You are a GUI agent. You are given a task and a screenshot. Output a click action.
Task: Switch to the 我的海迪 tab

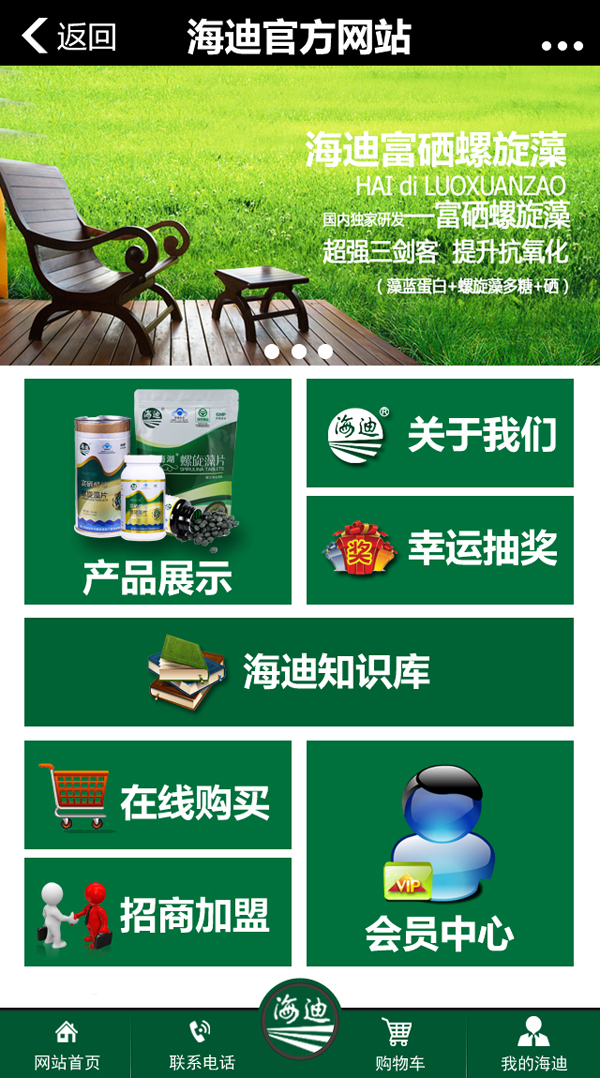[x=533, y=1045]
